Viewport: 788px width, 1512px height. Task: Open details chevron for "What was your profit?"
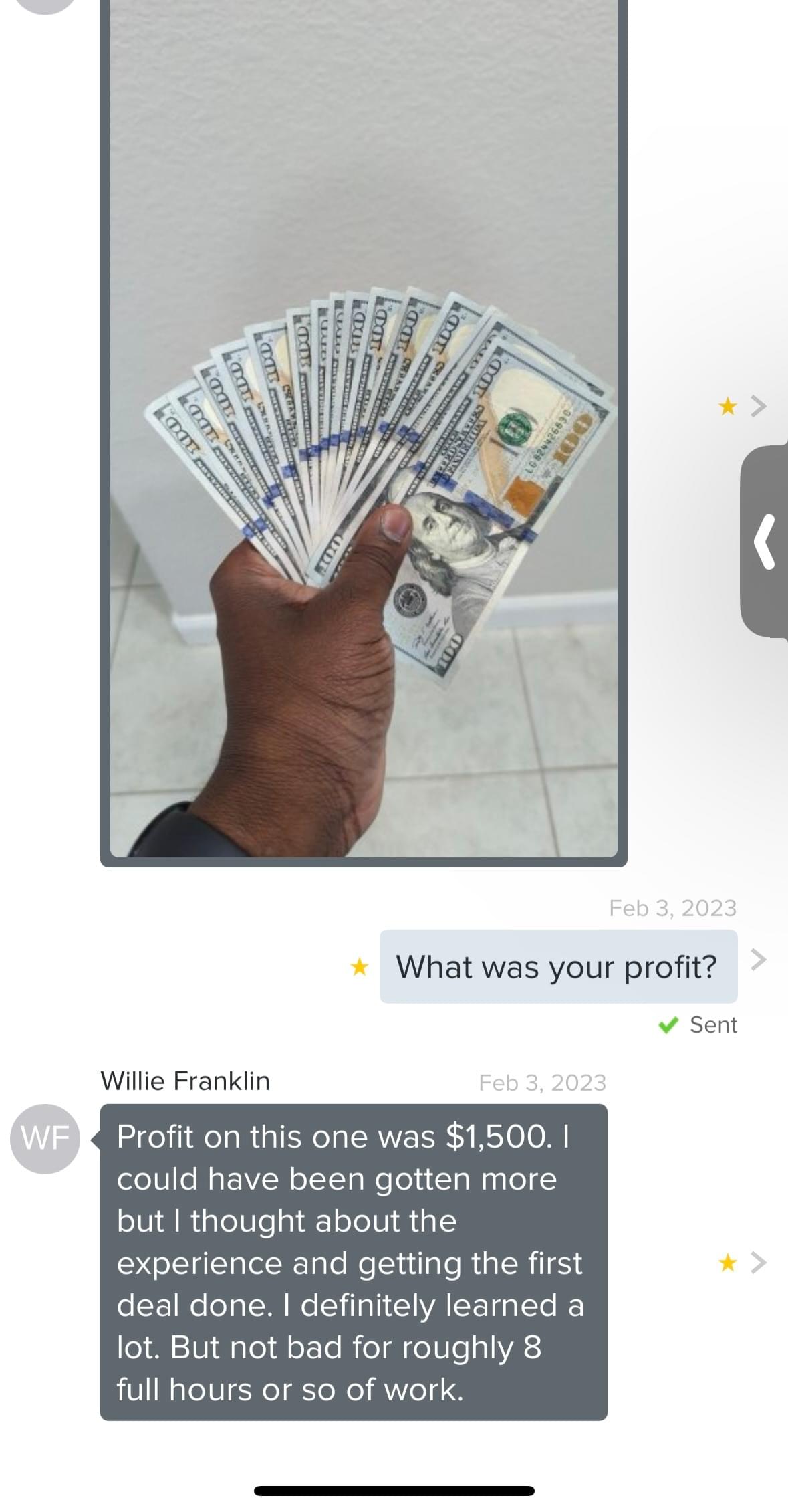[x=758, y=960]
